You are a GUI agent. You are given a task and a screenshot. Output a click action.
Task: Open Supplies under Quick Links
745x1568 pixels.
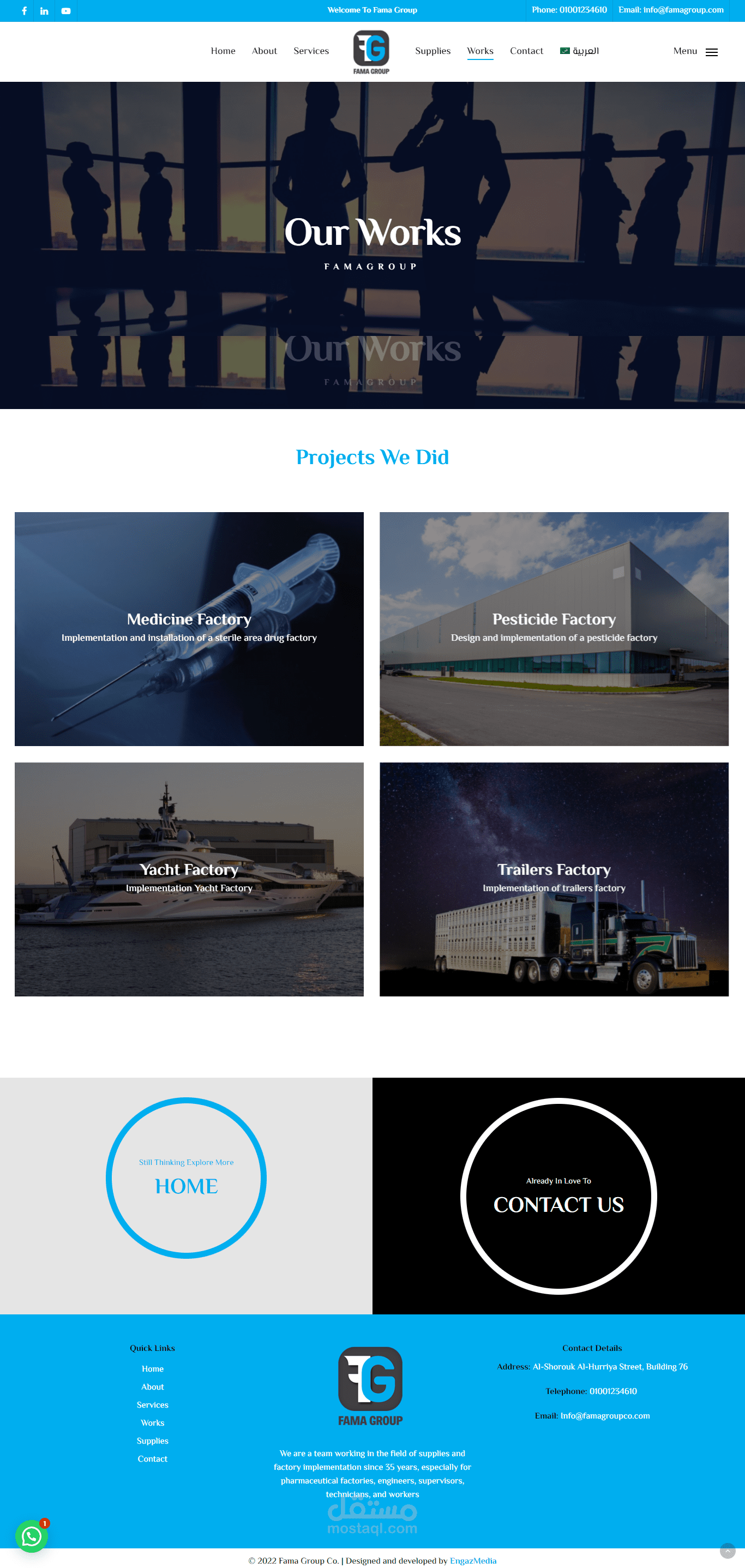click(x=152, y=1440)
